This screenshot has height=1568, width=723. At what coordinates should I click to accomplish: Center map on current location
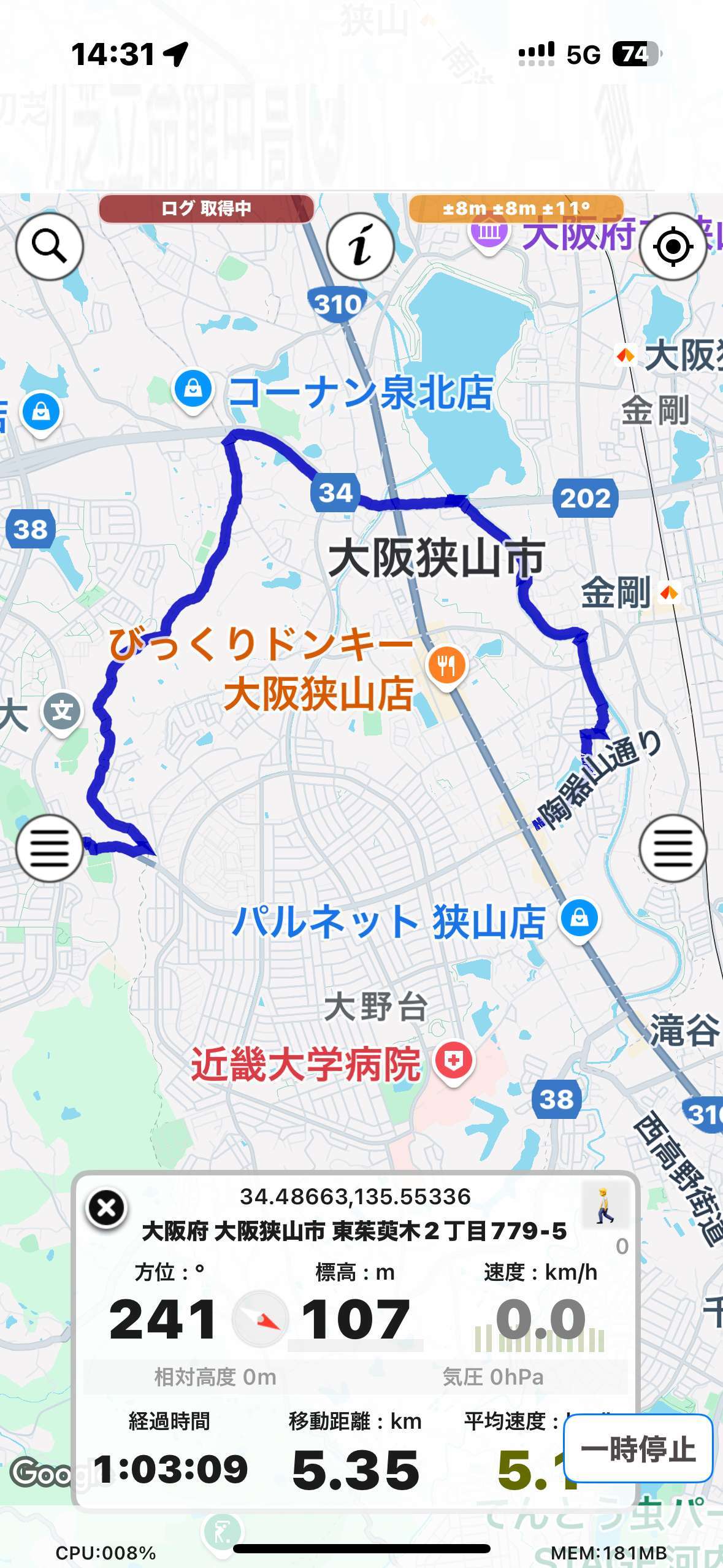point(673,247)
